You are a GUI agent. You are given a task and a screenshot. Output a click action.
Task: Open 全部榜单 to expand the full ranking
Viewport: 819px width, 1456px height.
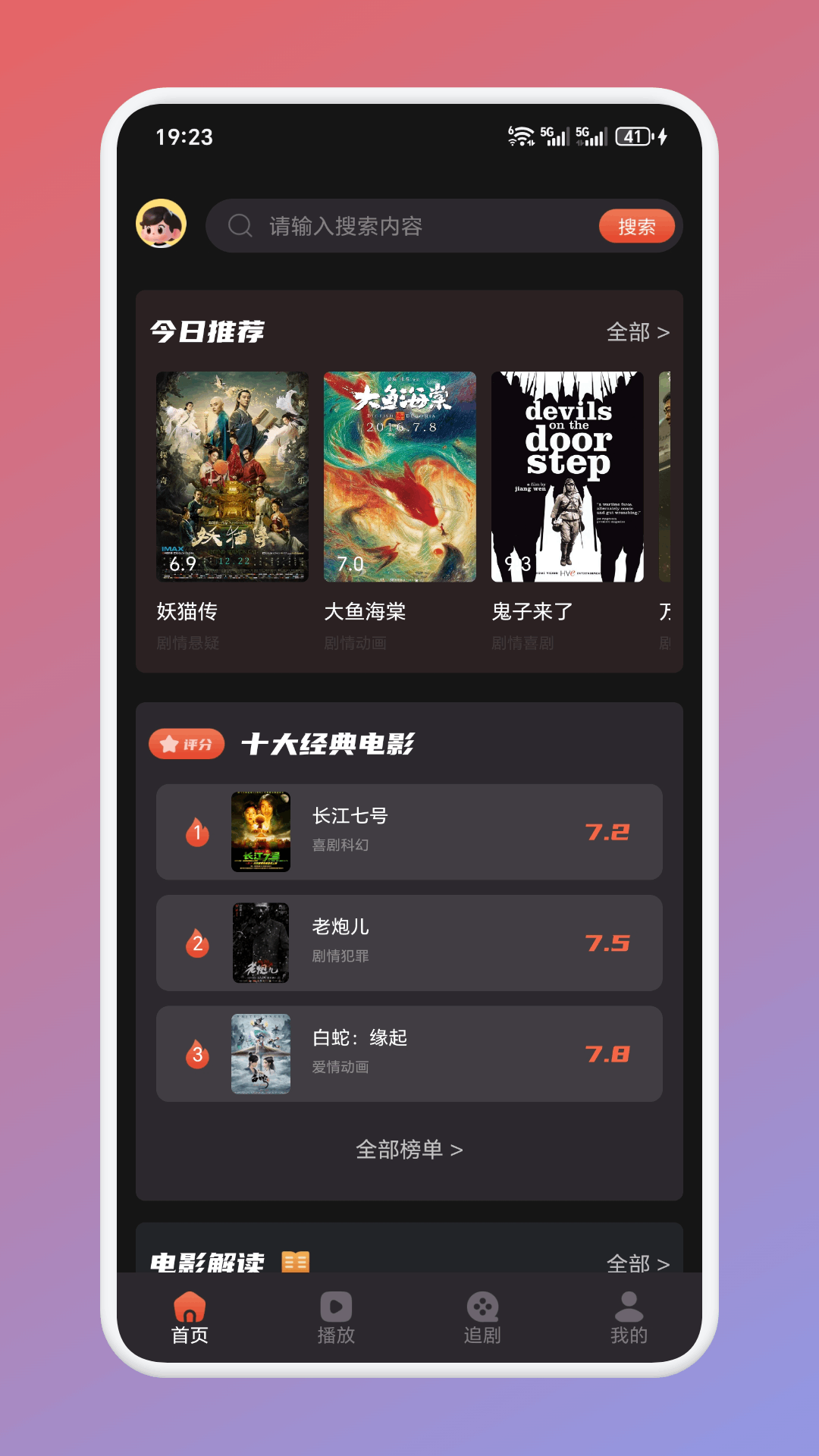click(409, 1149)
